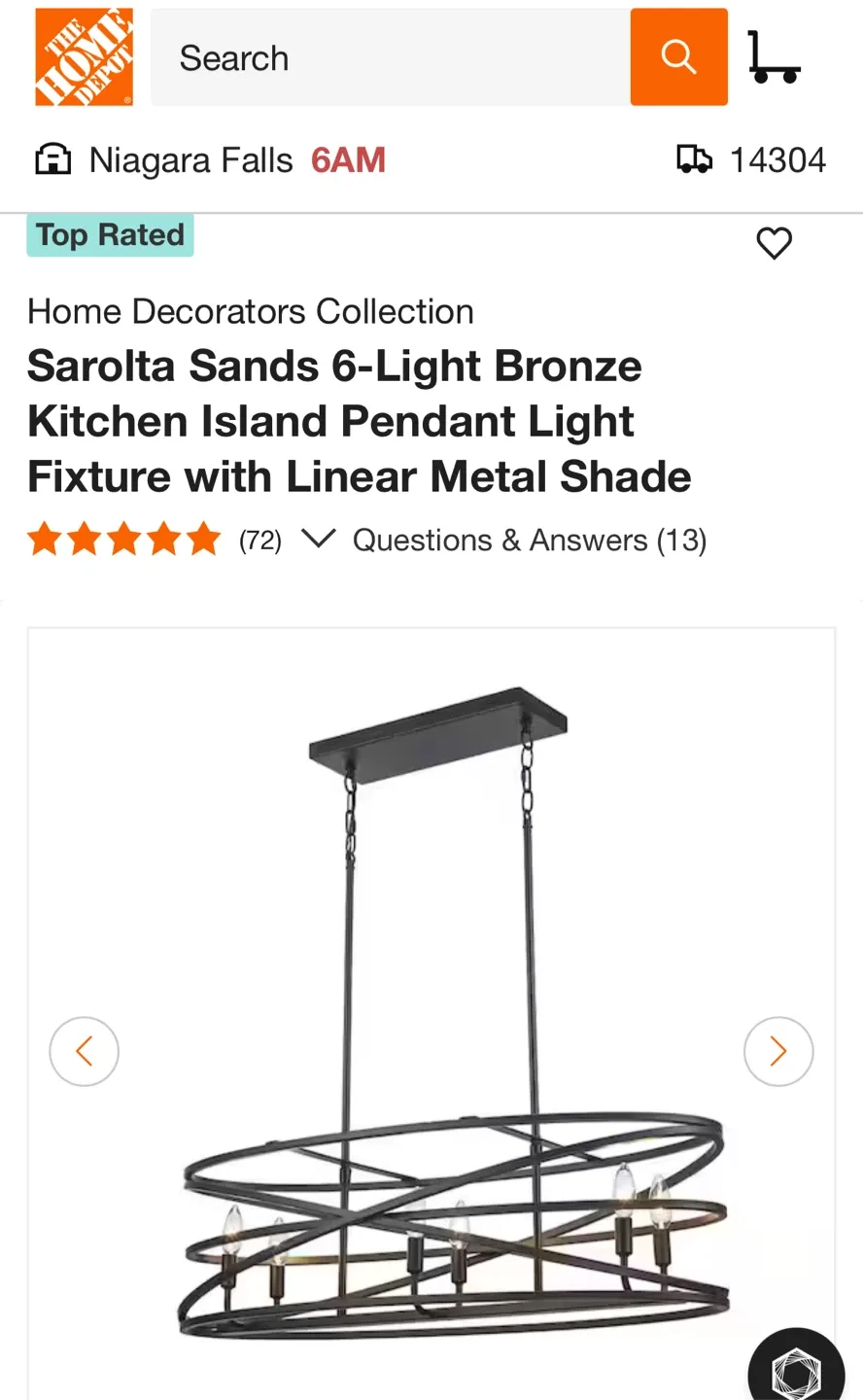
Task: Open the Home Depot home page logo
Action: (x=84, y=56)
